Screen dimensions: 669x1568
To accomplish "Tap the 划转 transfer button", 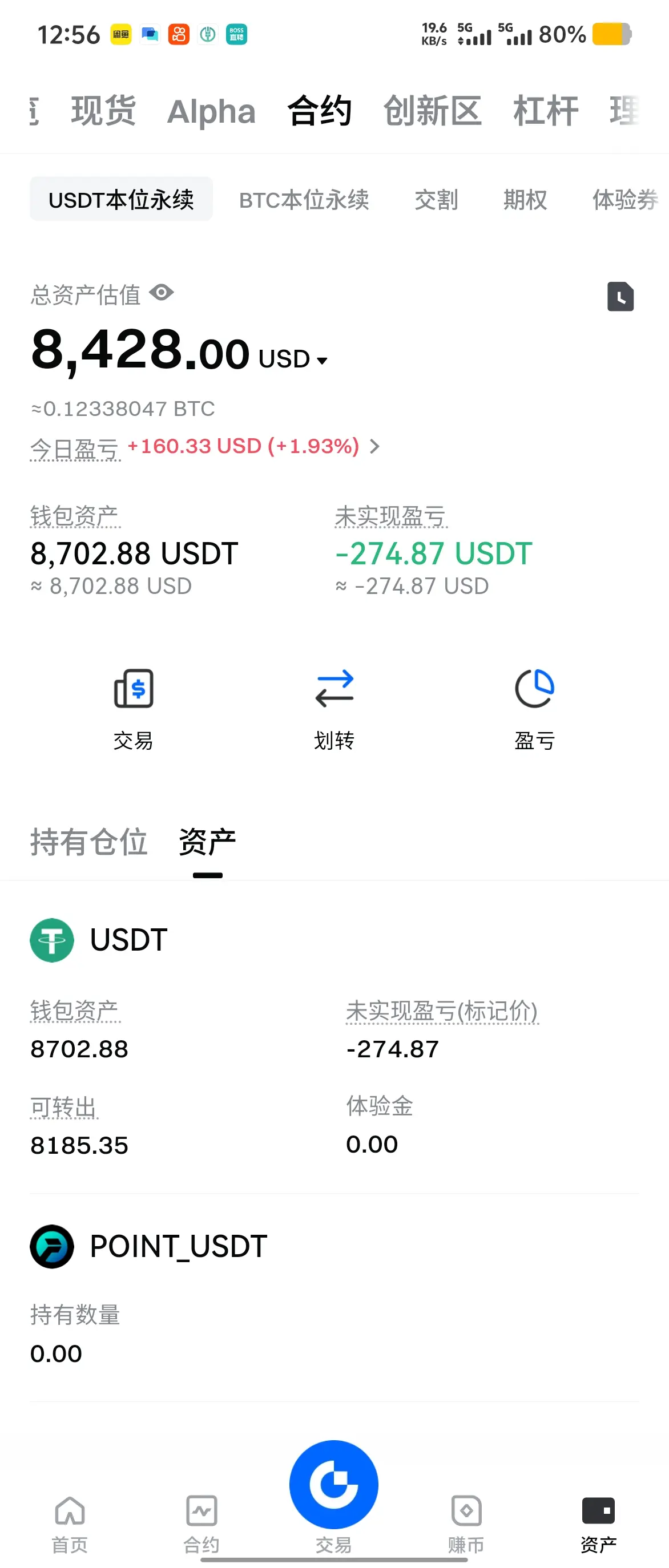I will tap(334, 709).
